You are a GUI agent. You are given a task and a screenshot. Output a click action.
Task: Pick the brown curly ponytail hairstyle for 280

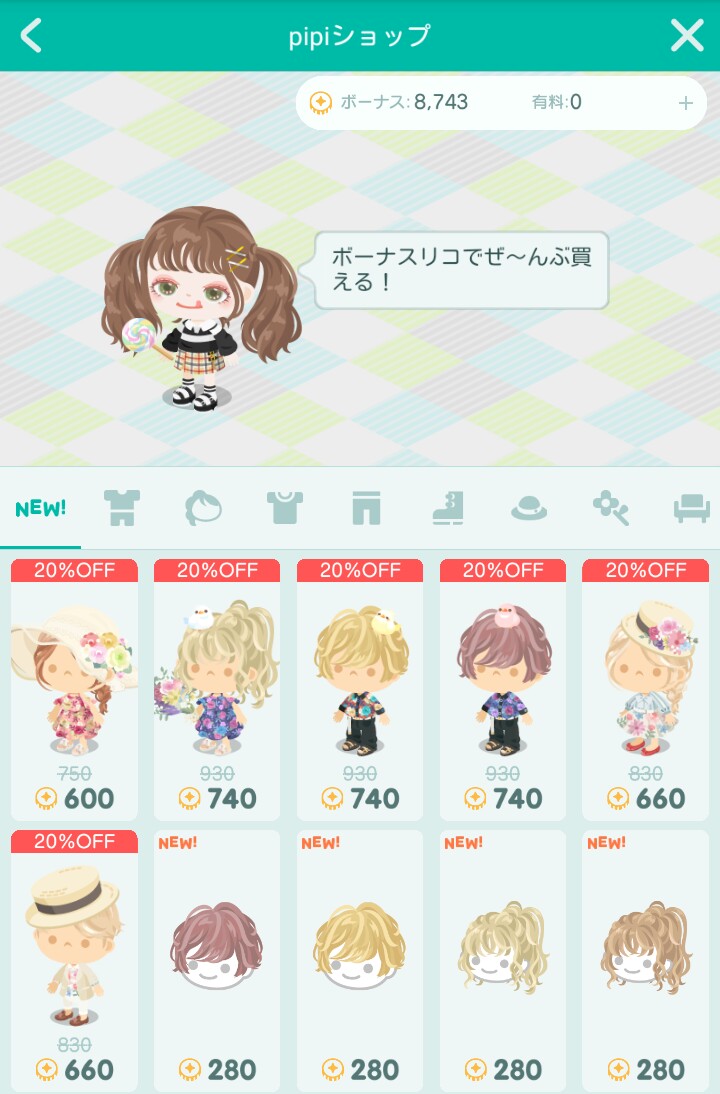[x=645, y=961]
